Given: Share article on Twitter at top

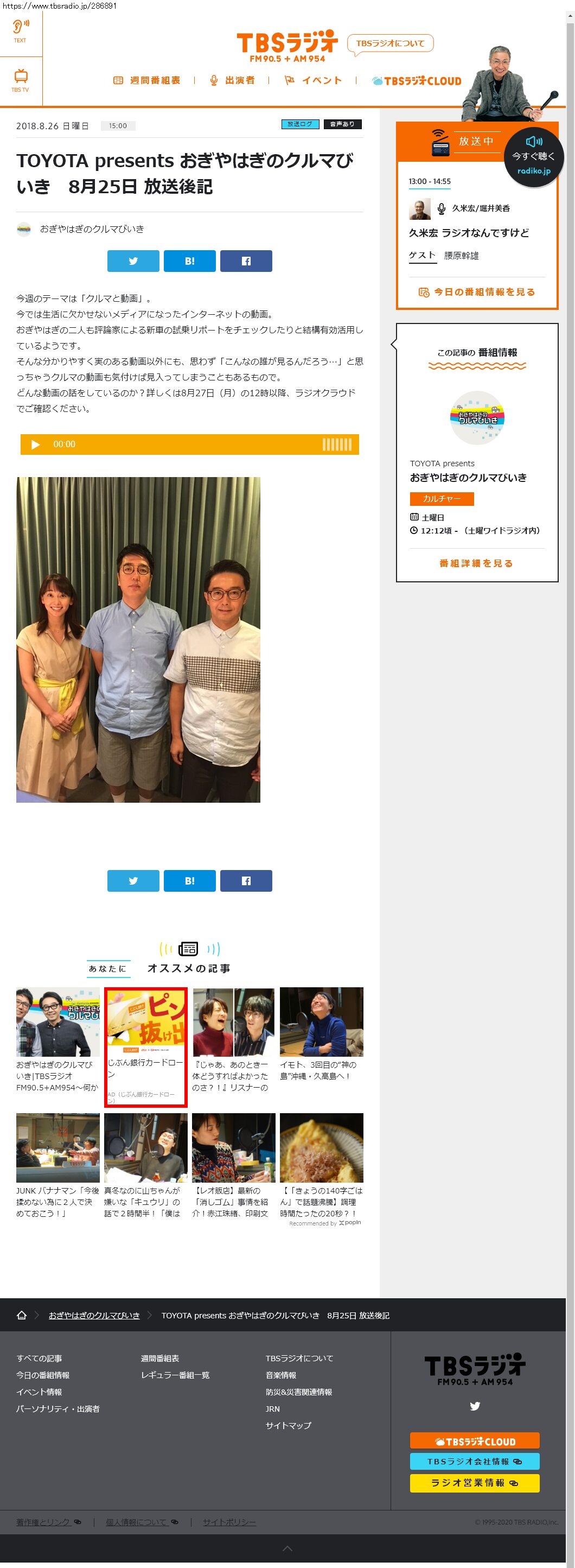Looking at the screenshot, I should tap(133, 261).
